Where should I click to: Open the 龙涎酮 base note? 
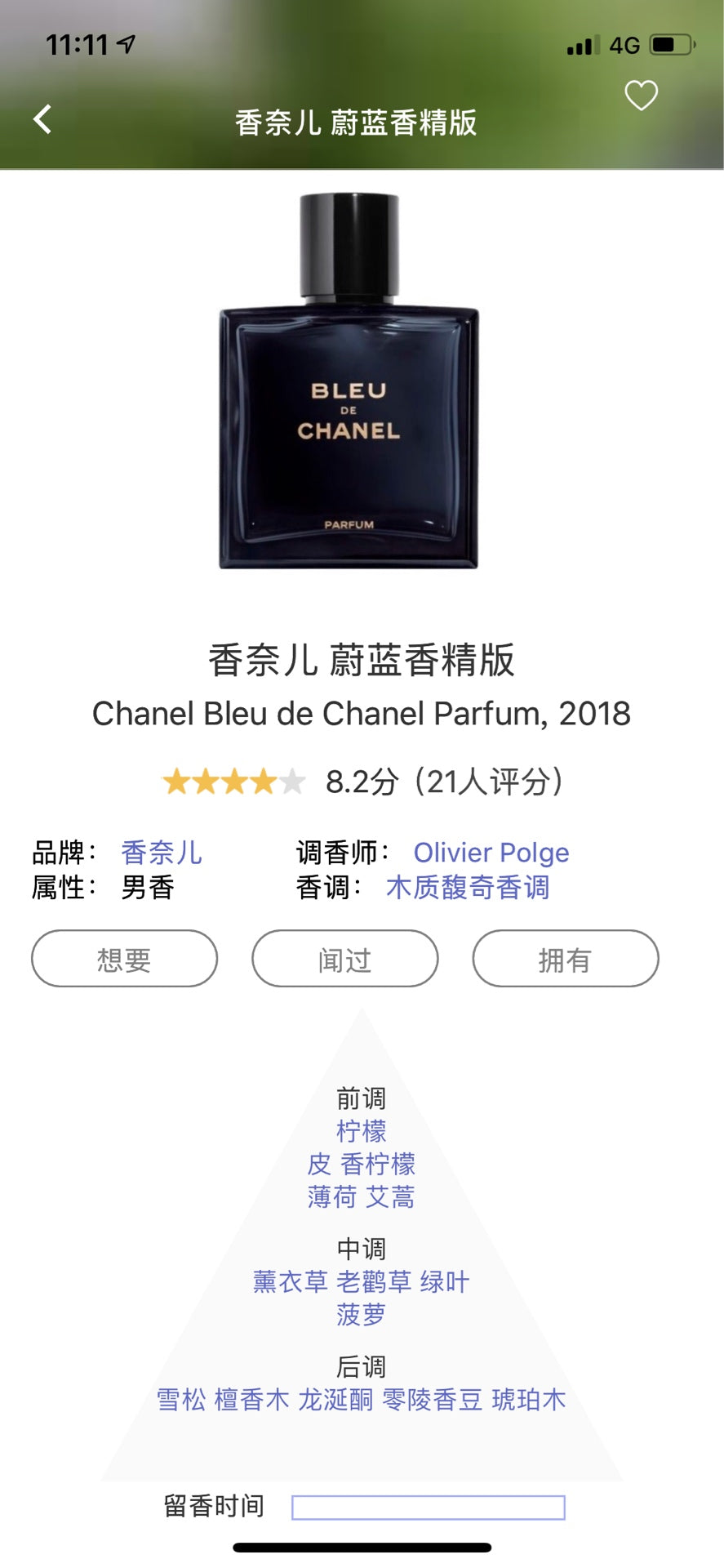(x=335, y=1400)
